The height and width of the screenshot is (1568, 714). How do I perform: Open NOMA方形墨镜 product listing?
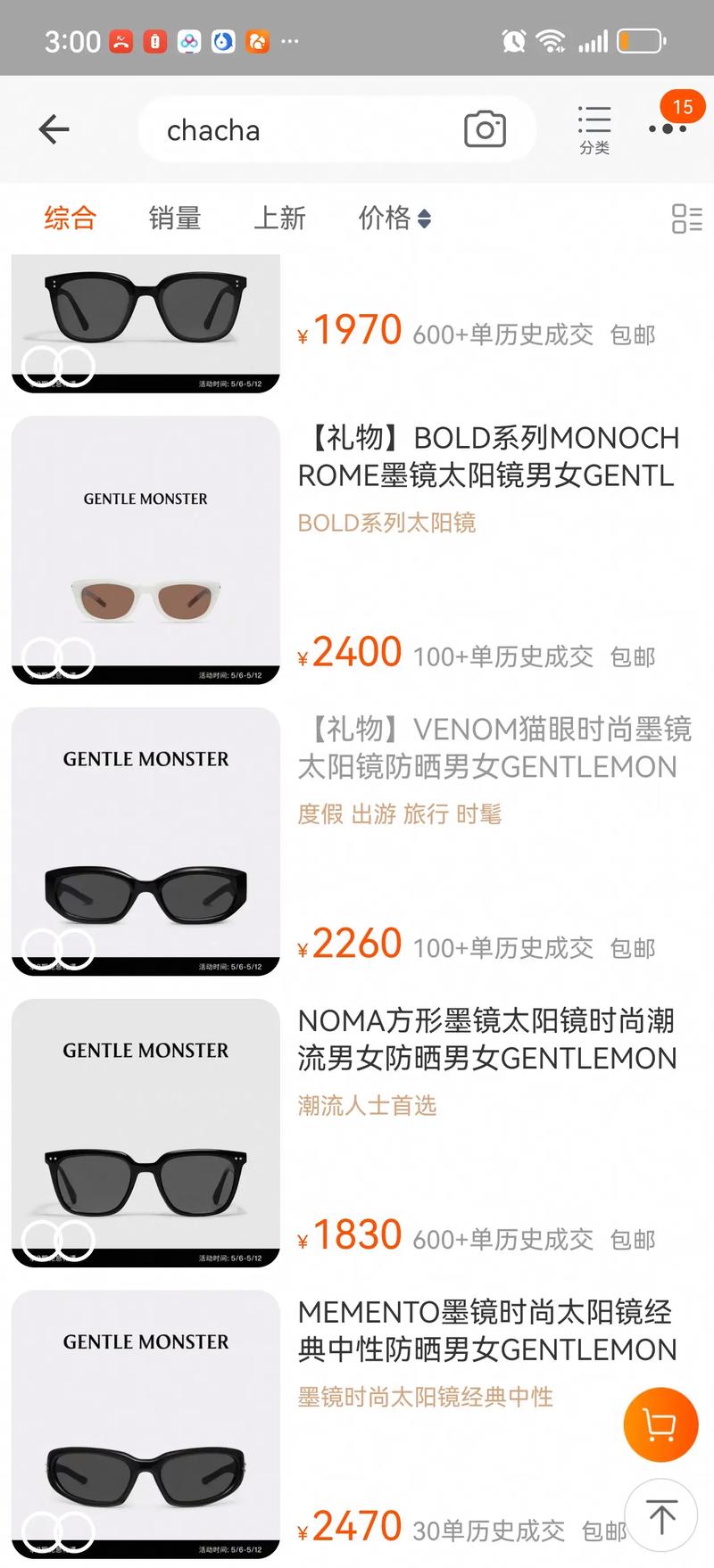[486, 1039]
